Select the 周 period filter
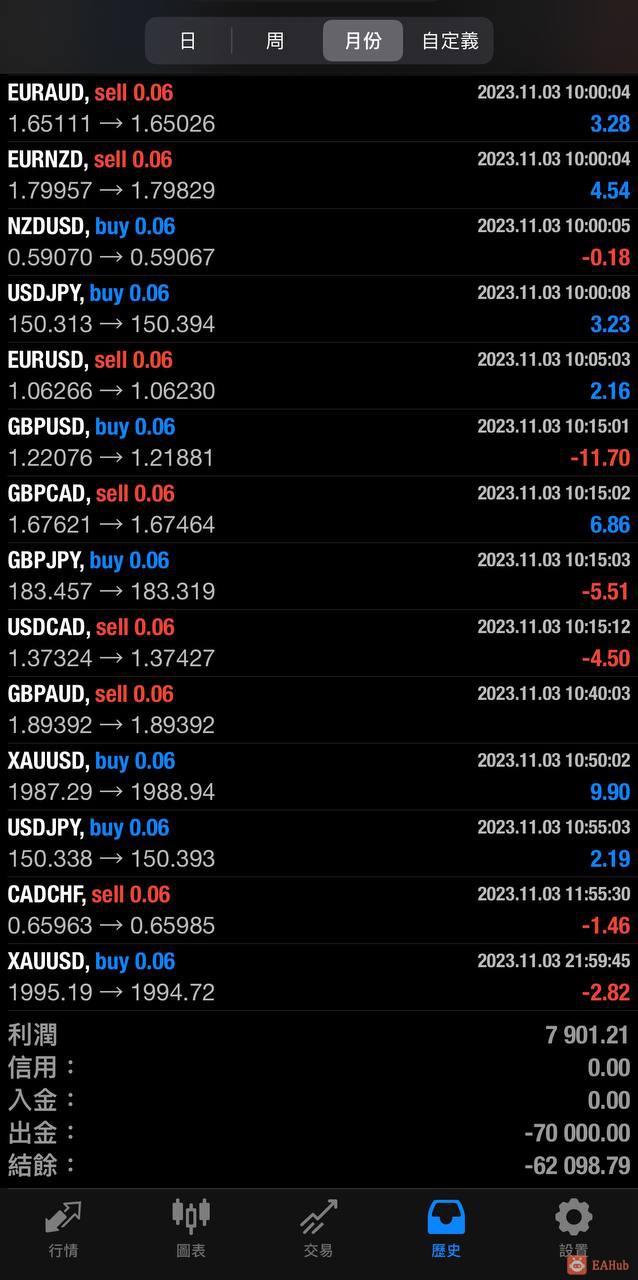The width and height of the screenshot is (638, 1280). click(275, 41)
